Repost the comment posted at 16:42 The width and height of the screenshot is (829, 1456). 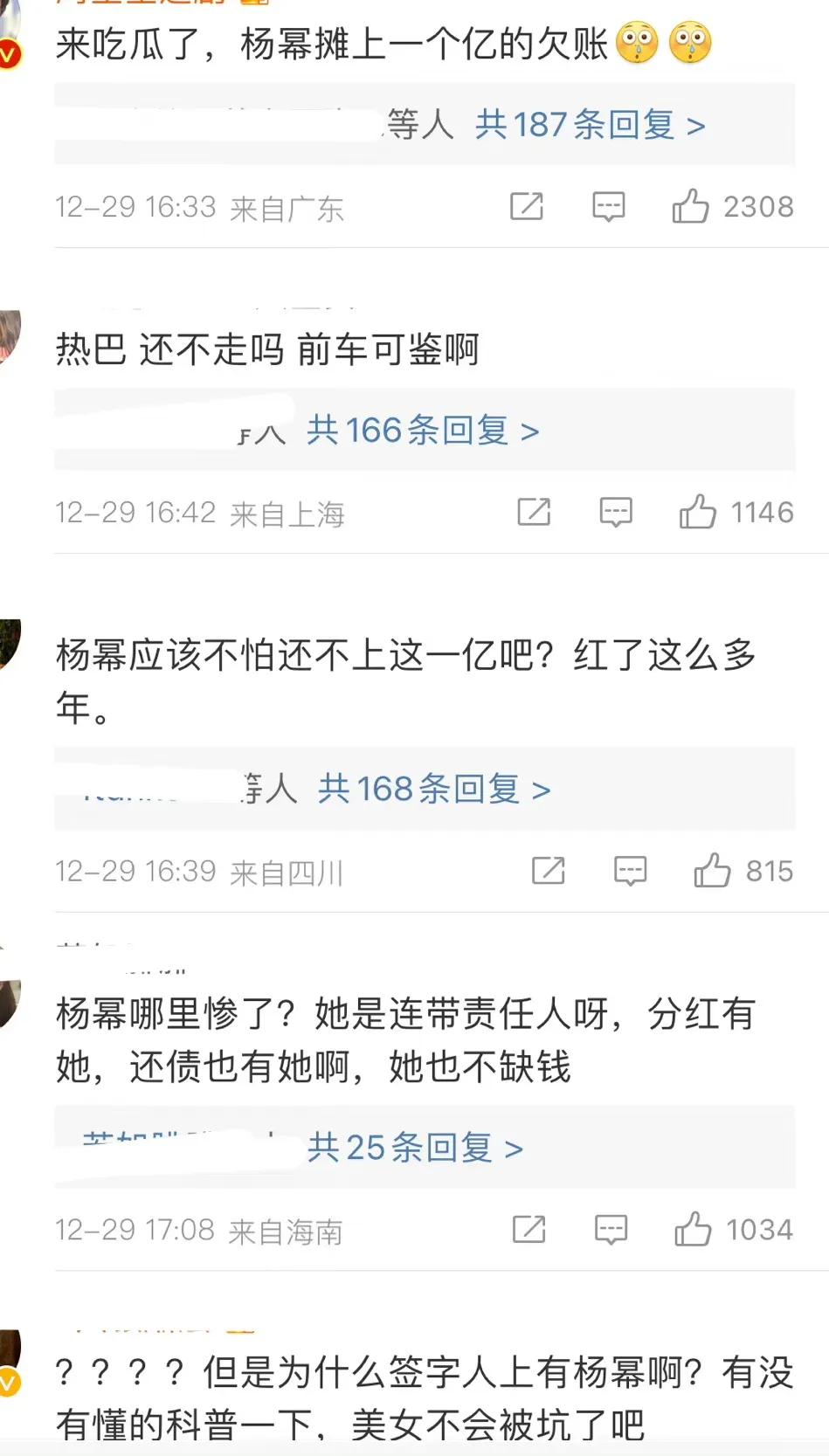tap(534, 512)
